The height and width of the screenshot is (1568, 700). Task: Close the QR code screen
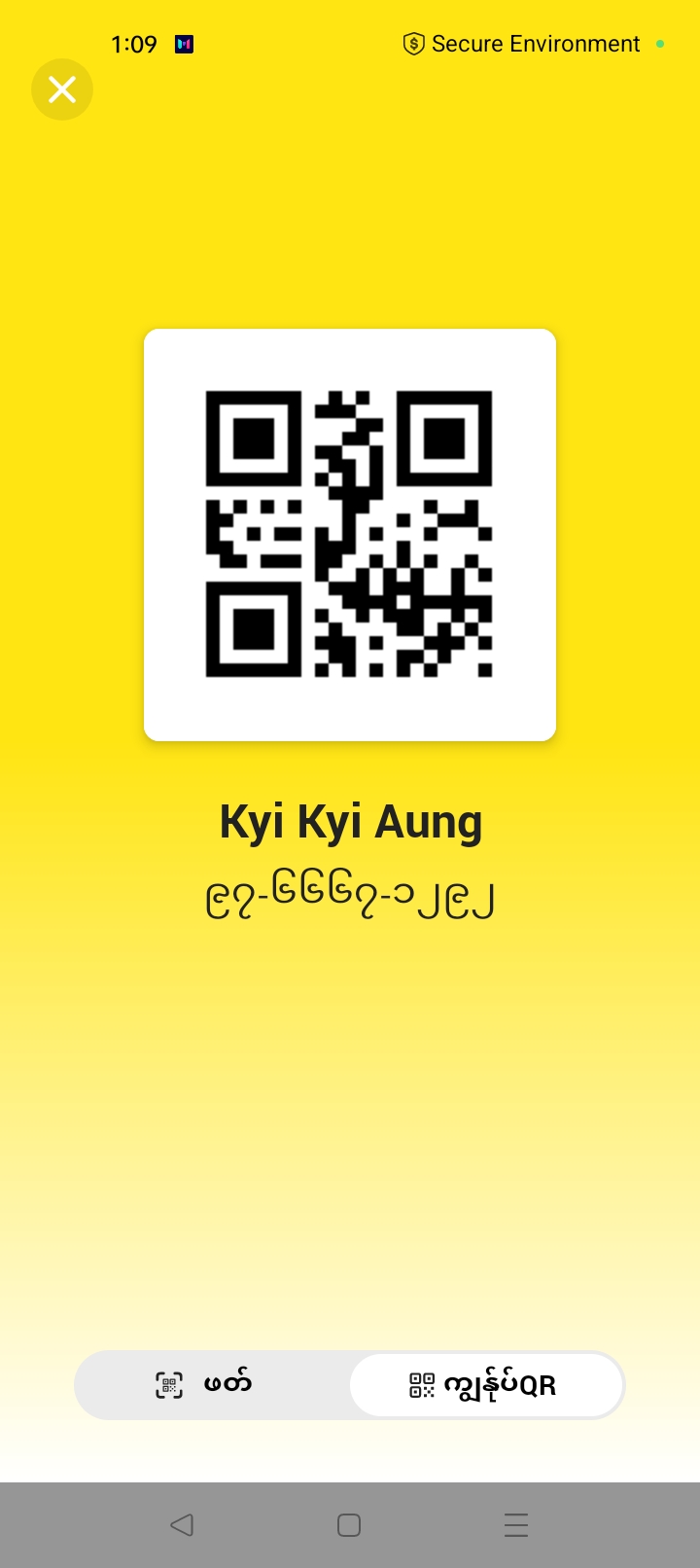coord(62,89)
